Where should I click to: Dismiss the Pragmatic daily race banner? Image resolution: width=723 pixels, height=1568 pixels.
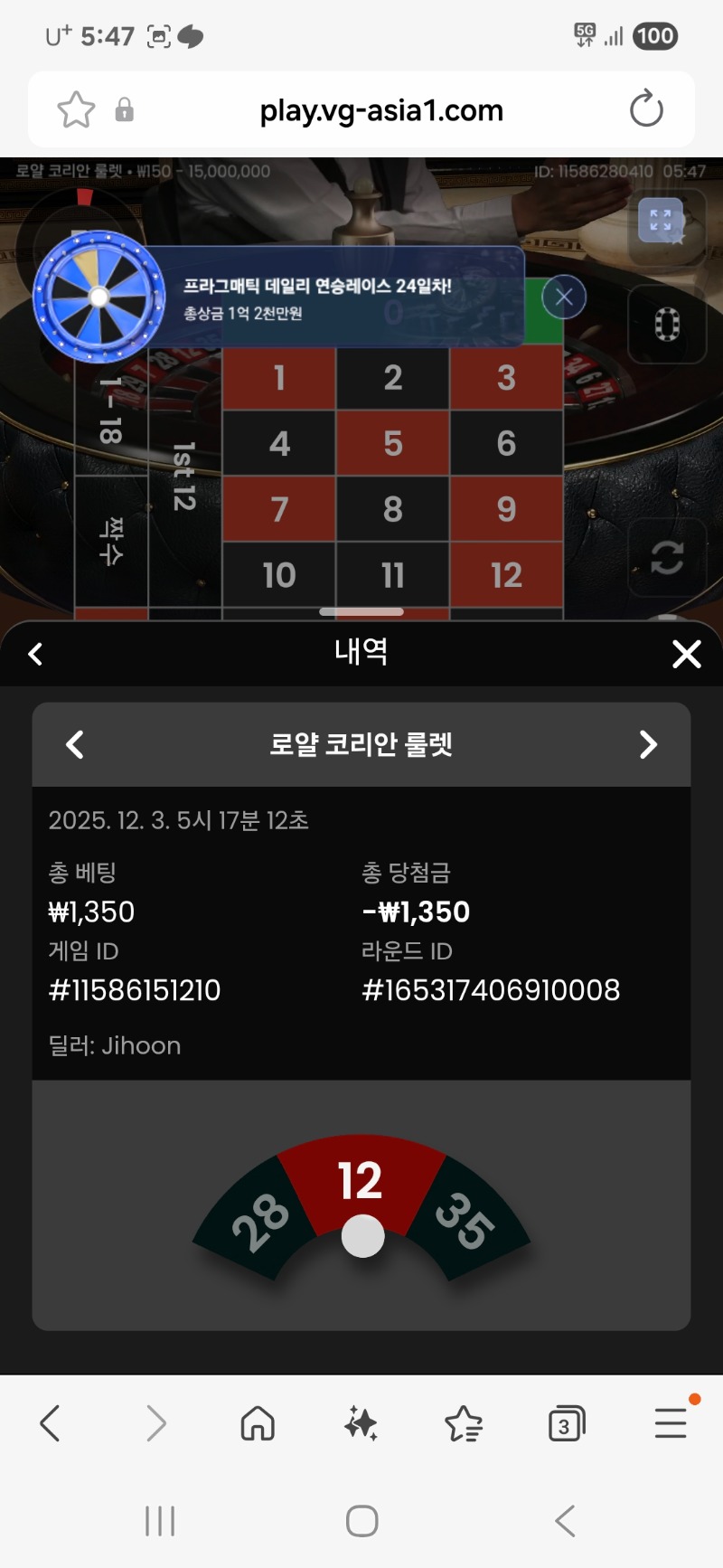point(564,297)
